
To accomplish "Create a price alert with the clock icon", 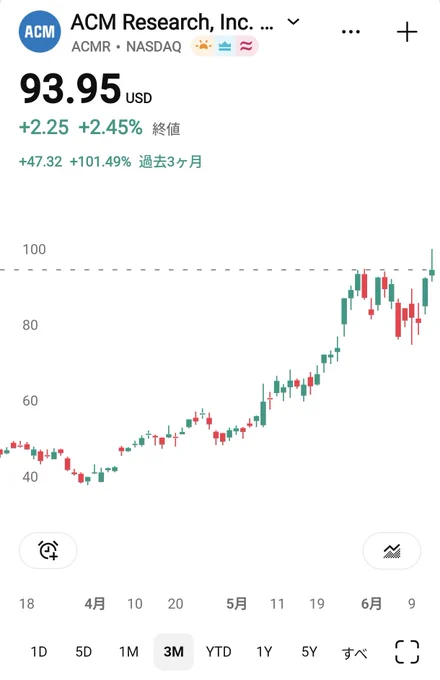I will click(x=48, y=550).
